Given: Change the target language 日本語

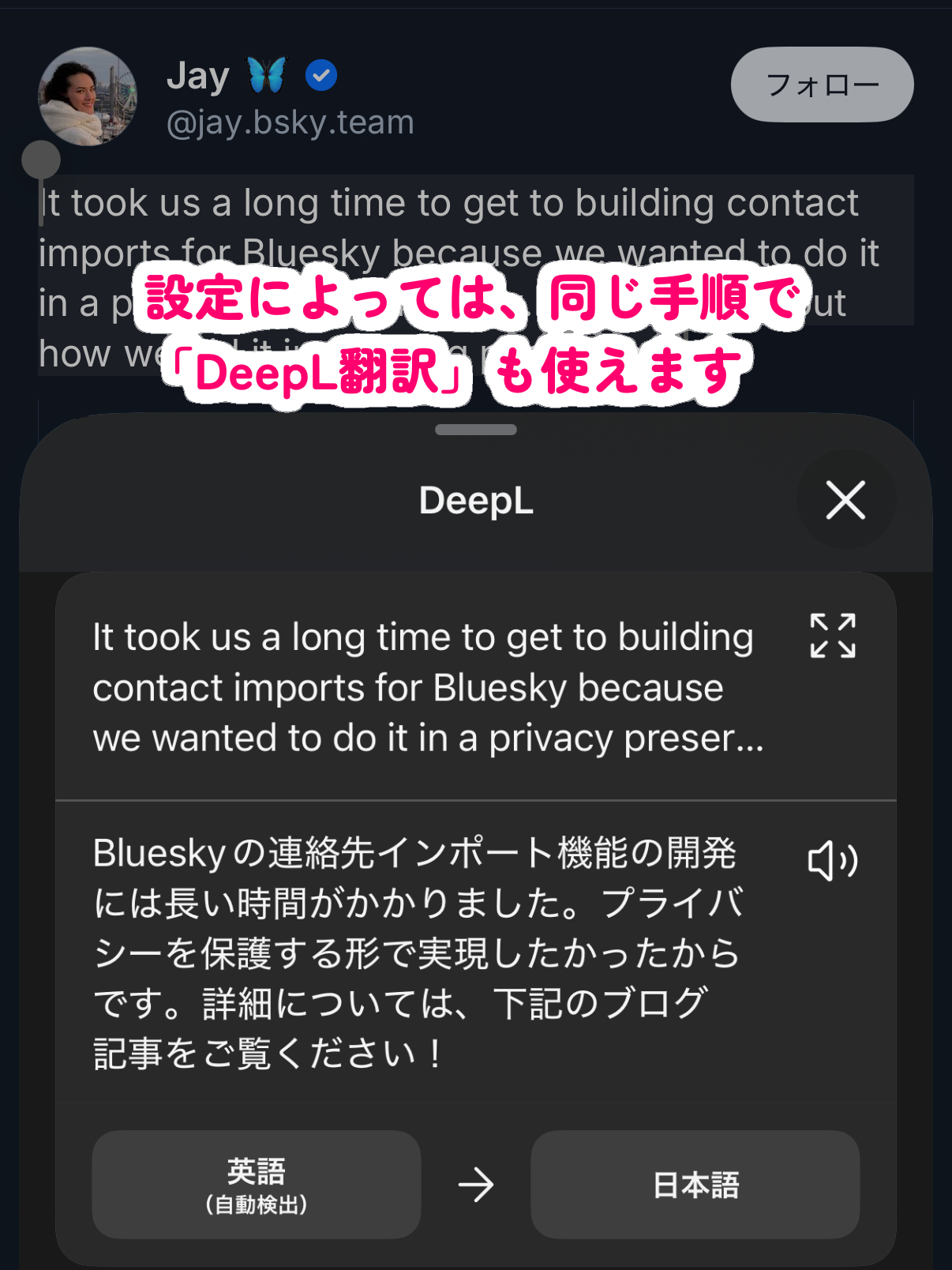Looking at the screenshot, I should coord(695,1184).
